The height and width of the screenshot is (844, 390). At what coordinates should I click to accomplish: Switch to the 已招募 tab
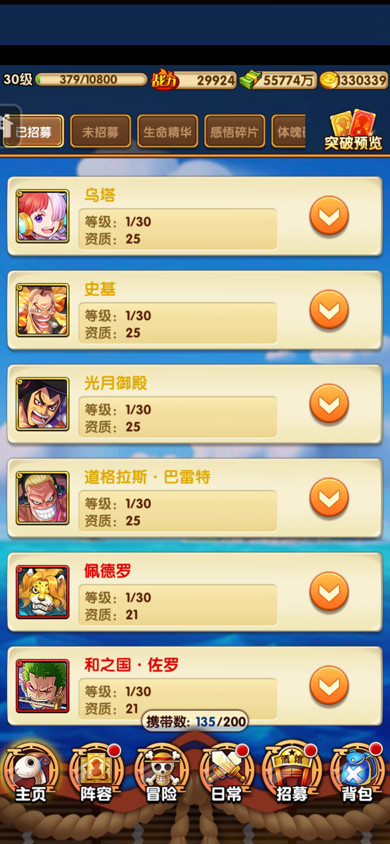coord(33,131)
